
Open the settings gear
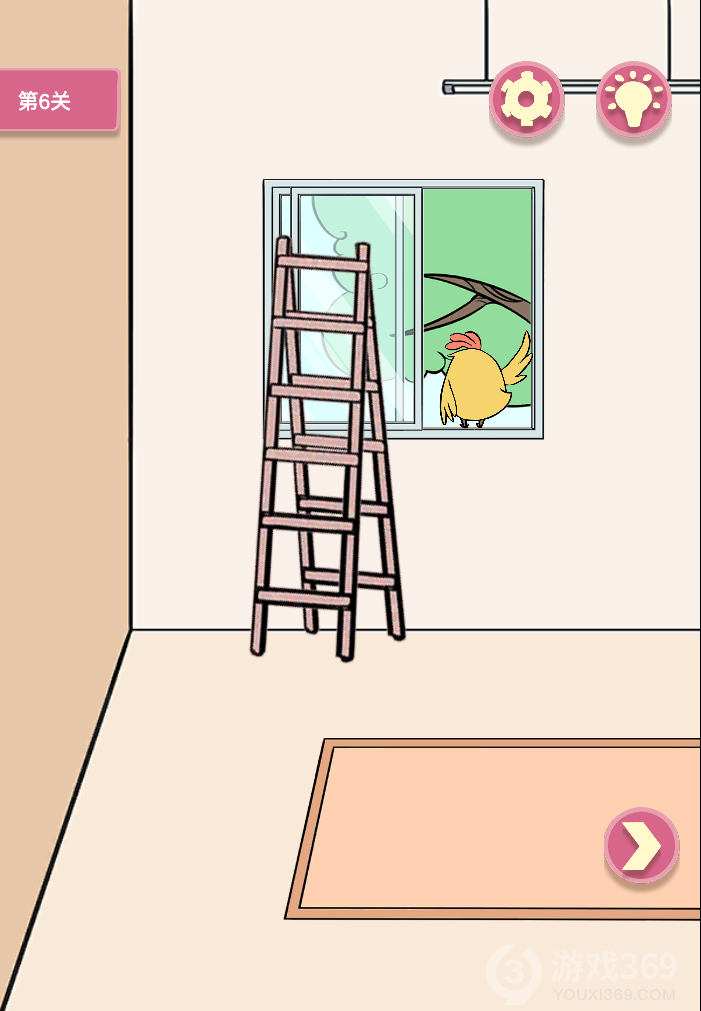(x=526, y=99)
